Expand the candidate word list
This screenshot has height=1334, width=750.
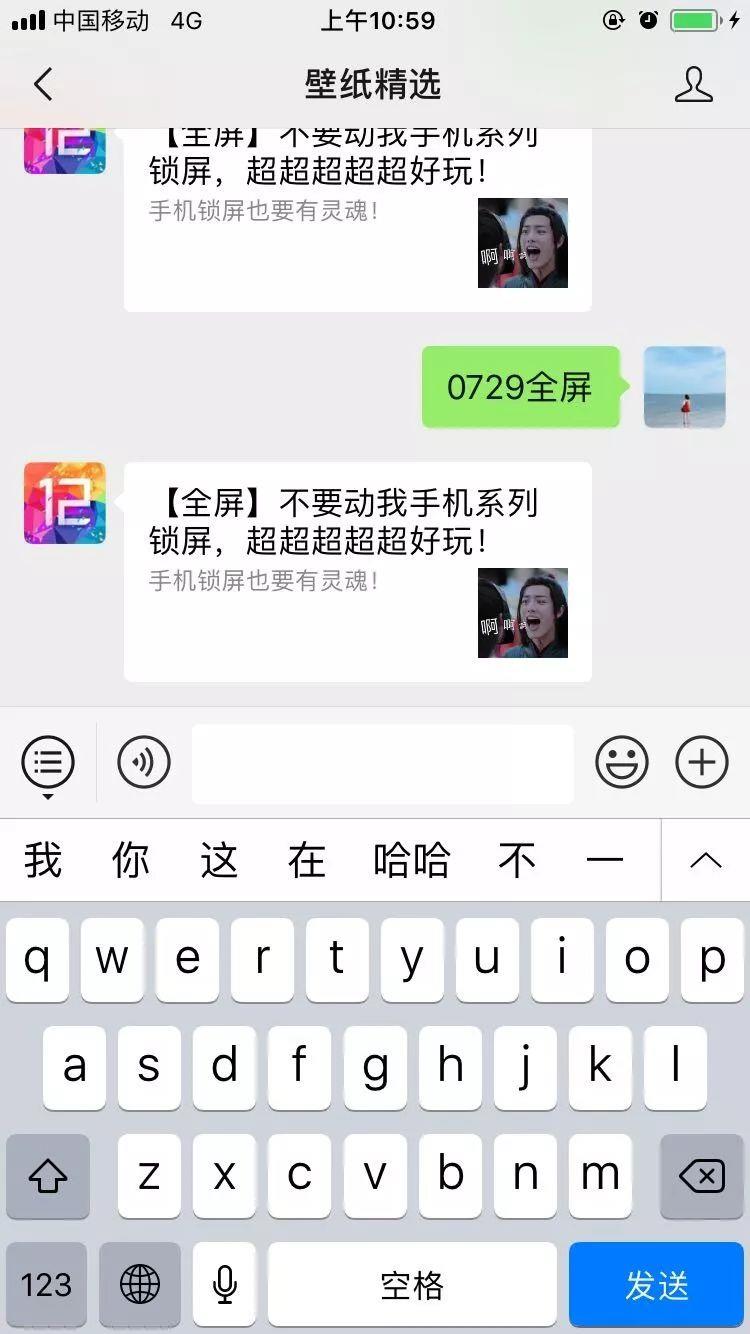coord(705,860)
